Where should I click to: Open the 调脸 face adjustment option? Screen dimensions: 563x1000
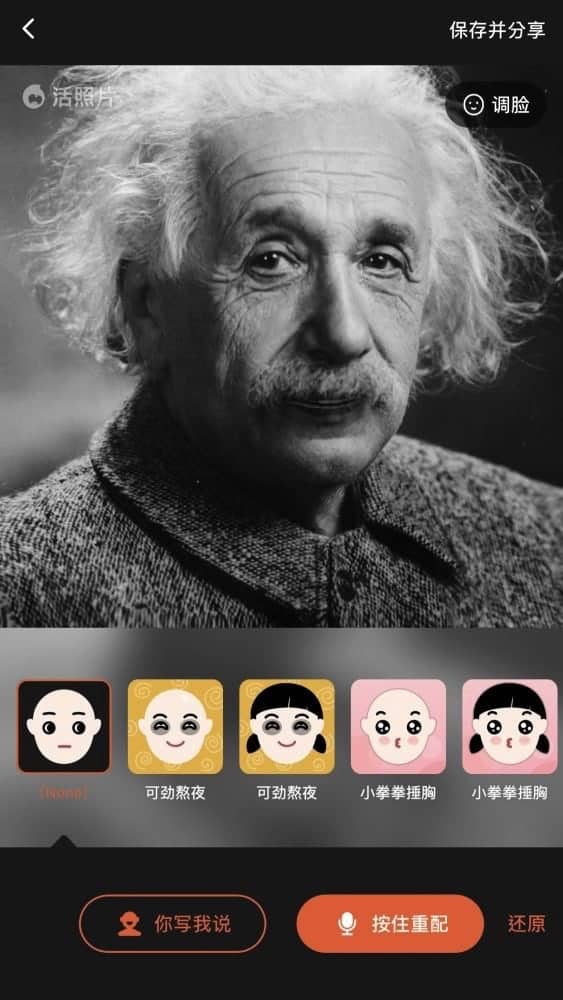pyautogui.click(x=496, y=105)
